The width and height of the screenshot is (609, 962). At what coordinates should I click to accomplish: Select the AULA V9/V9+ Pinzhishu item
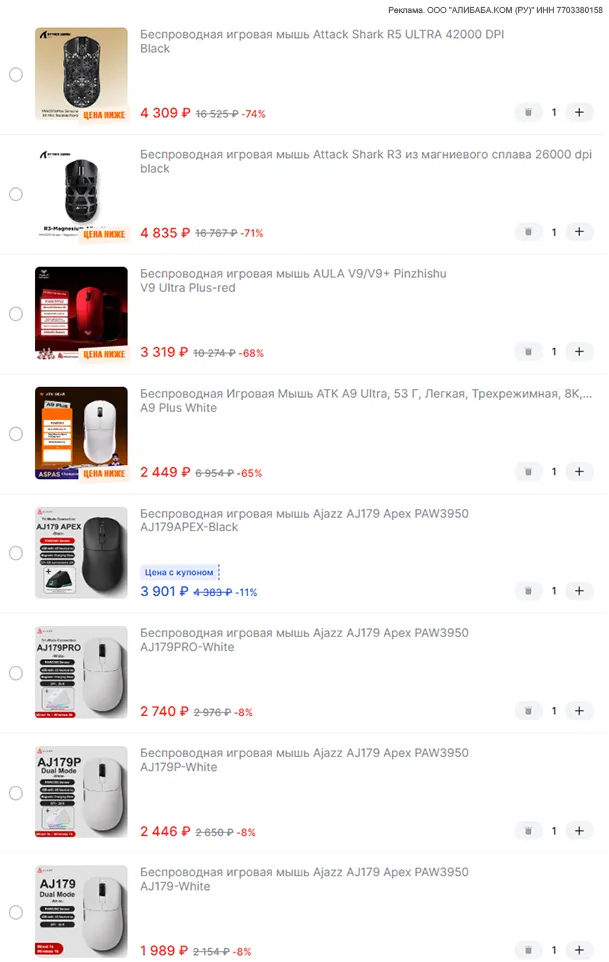click(16, 314)
